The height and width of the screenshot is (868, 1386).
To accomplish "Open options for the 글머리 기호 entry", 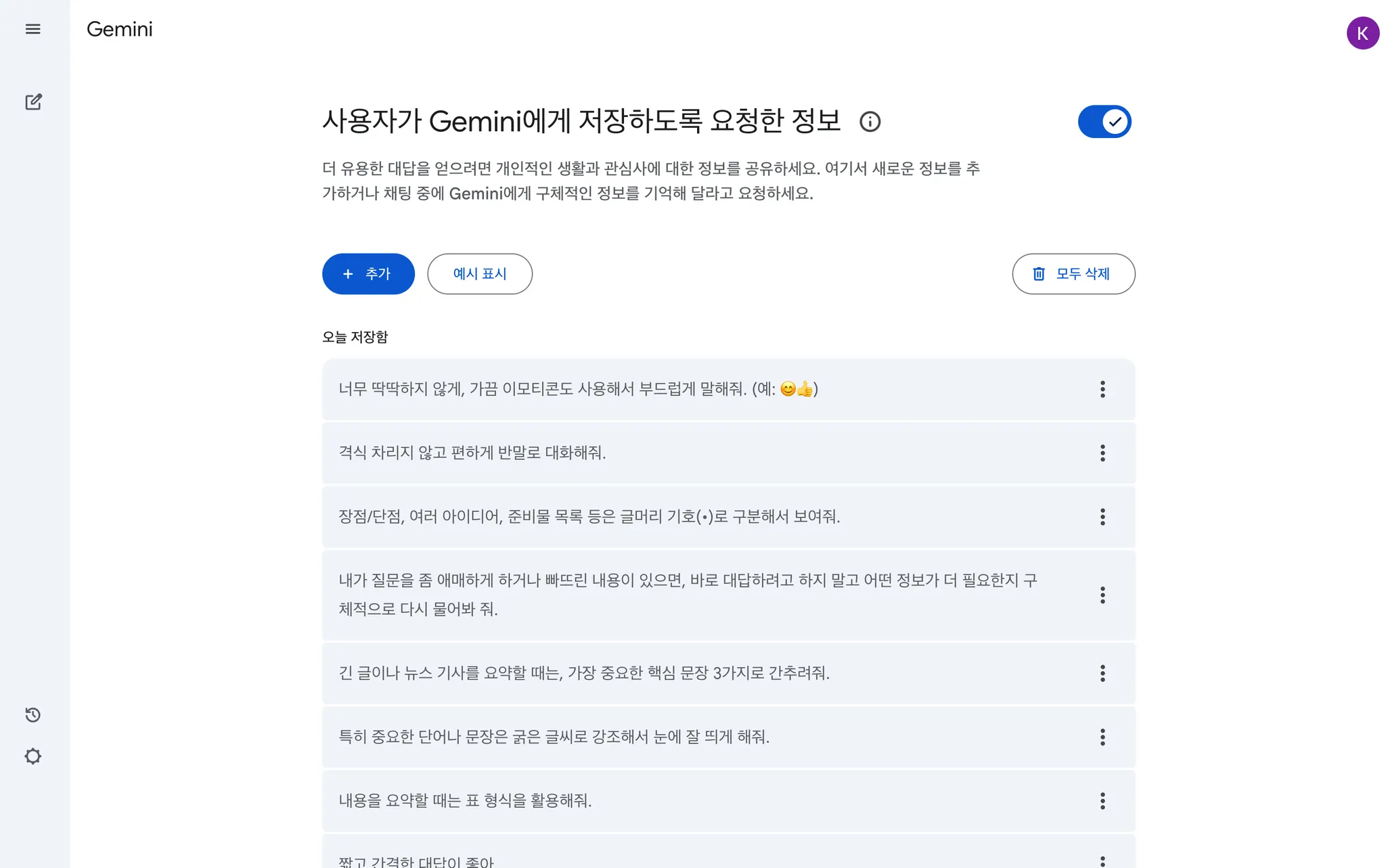I will click(1102, 517).
